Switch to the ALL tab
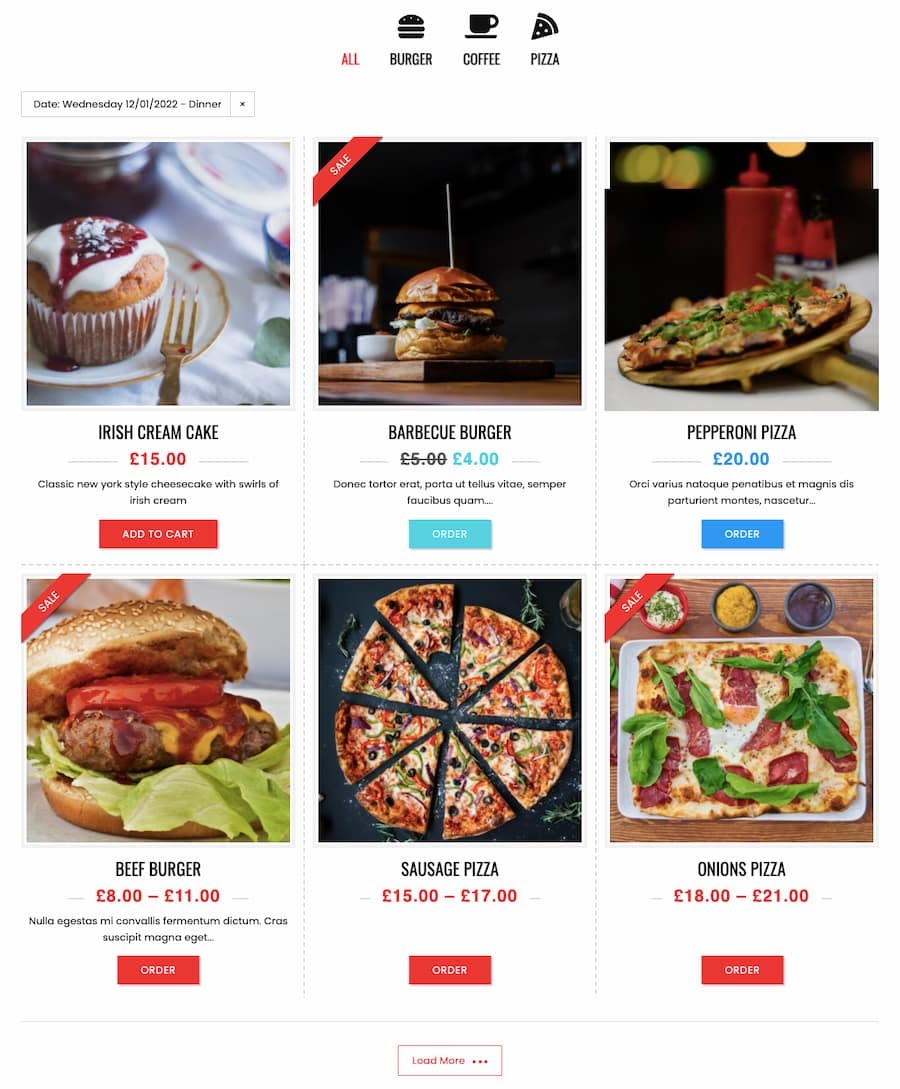The height and width of the screenshot is (1089, 900). [x=350, y=59]
